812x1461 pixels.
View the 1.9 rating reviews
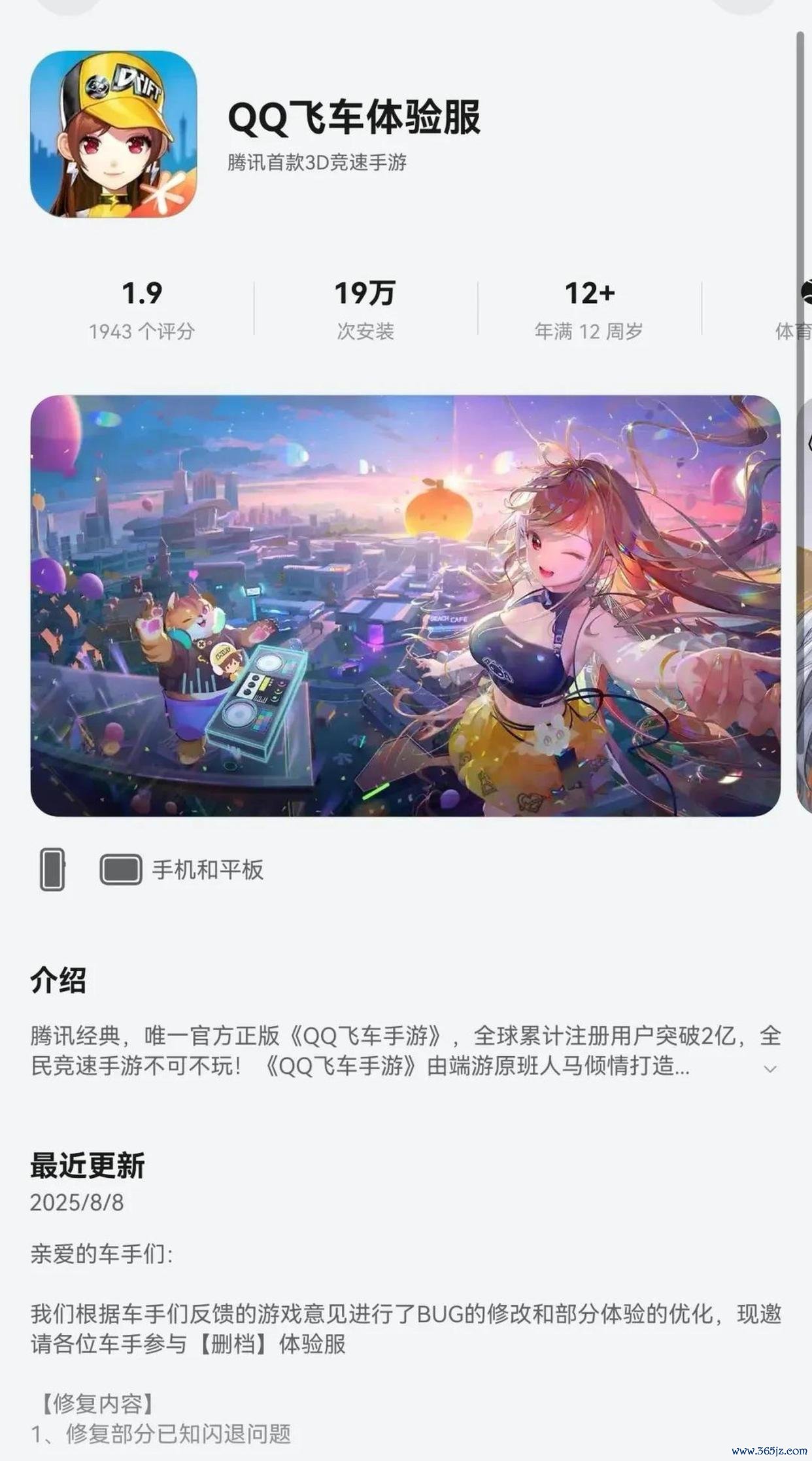coord(142,309)
